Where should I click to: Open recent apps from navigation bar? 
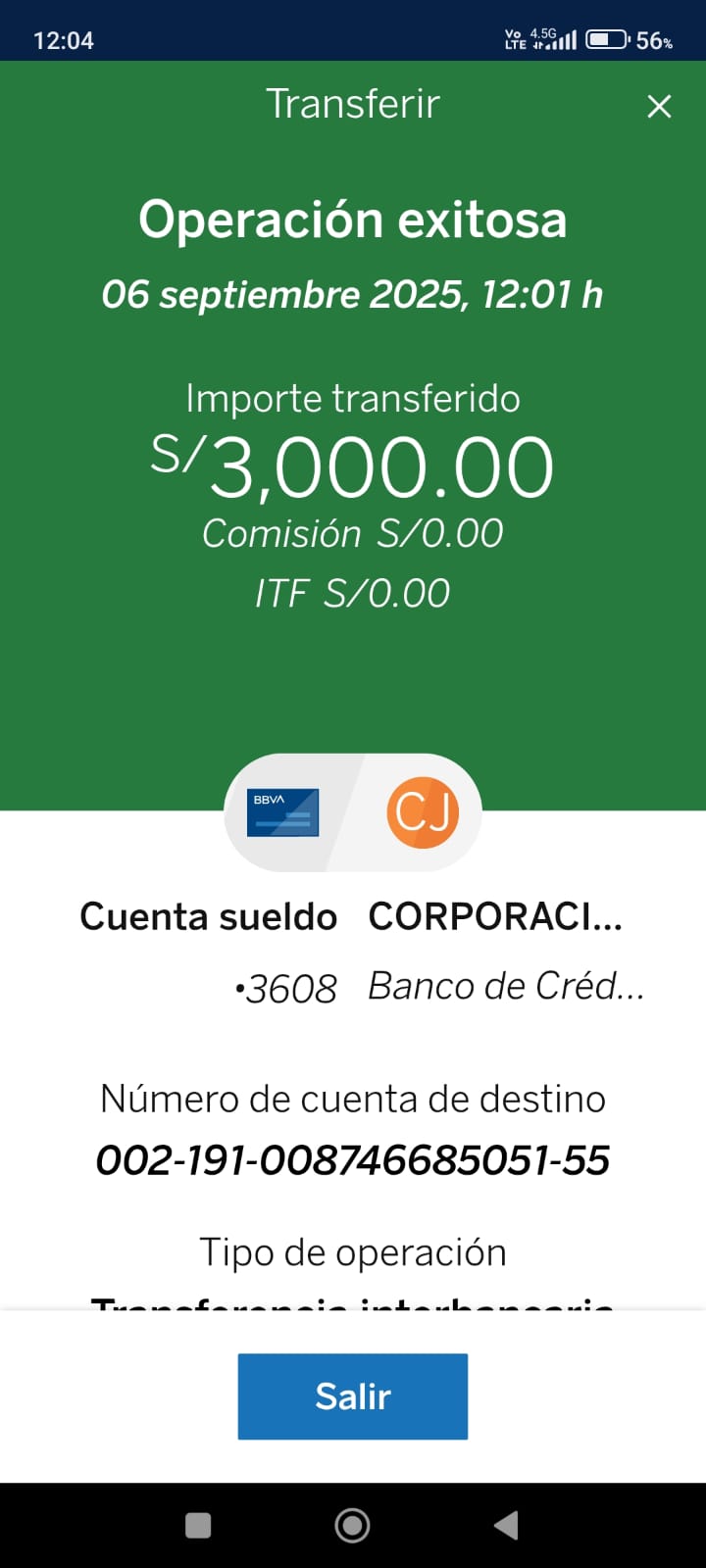click(x=198, y=1525)
